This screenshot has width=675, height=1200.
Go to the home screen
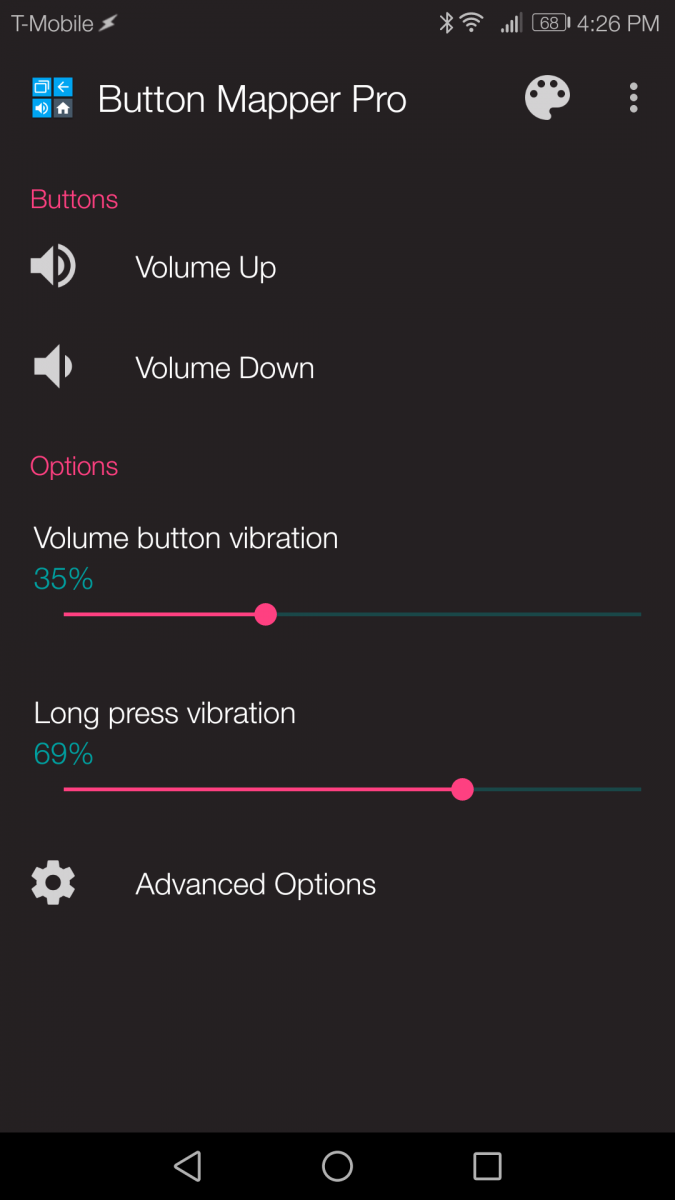point(337,1166)
